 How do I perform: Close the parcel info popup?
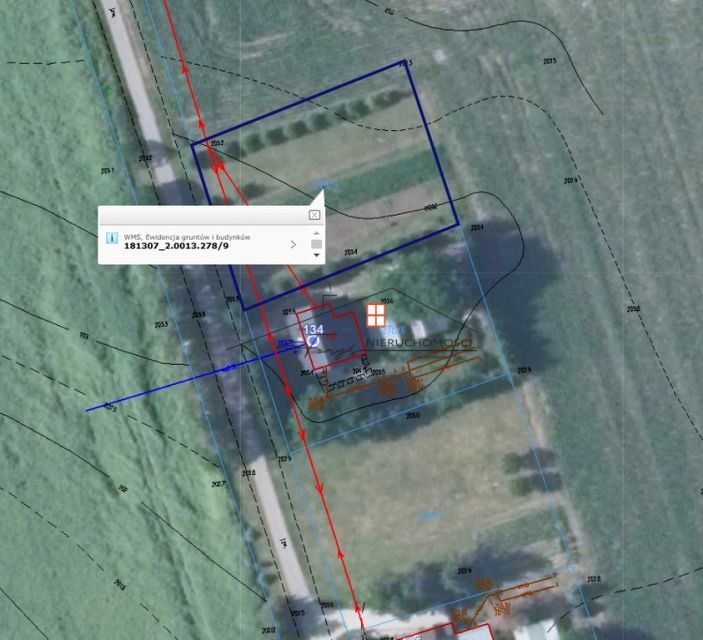(x=314, y=214)
